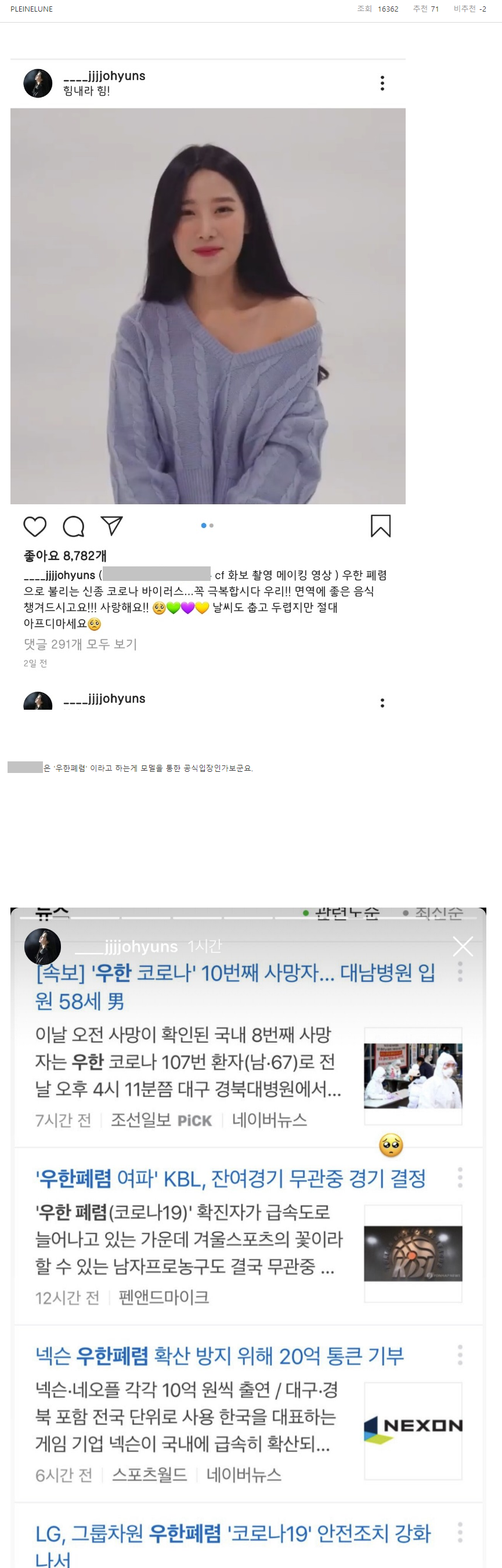Open author PLEINELUNE's profile
This screenshot has height=1568, width=502.
click(32, 9)
